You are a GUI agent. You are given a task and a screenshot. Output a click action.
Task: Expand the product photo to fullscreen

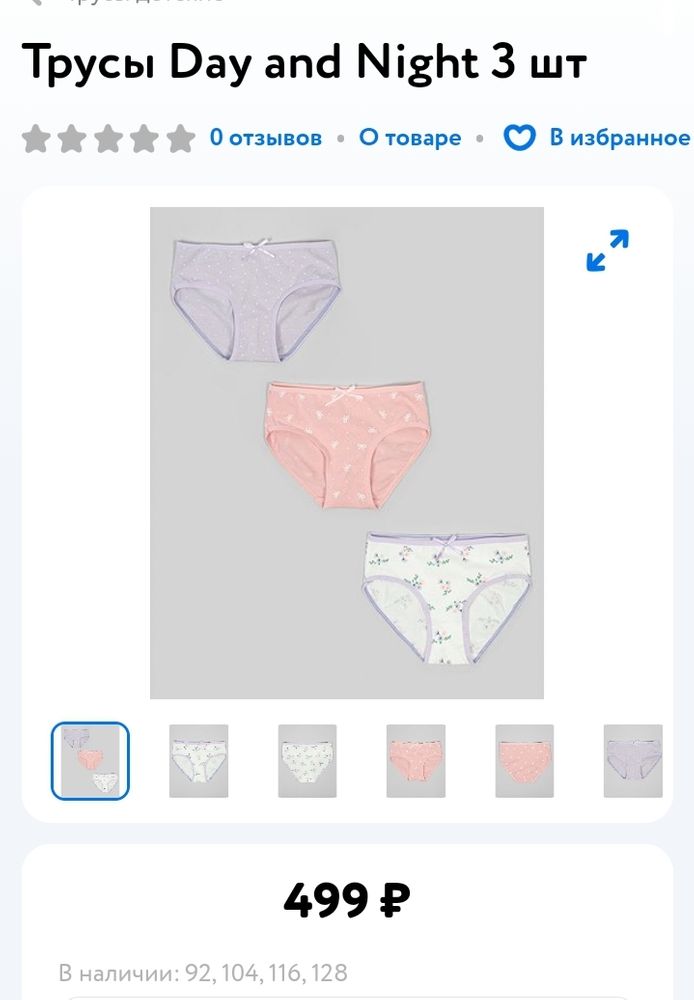(607, 251)
